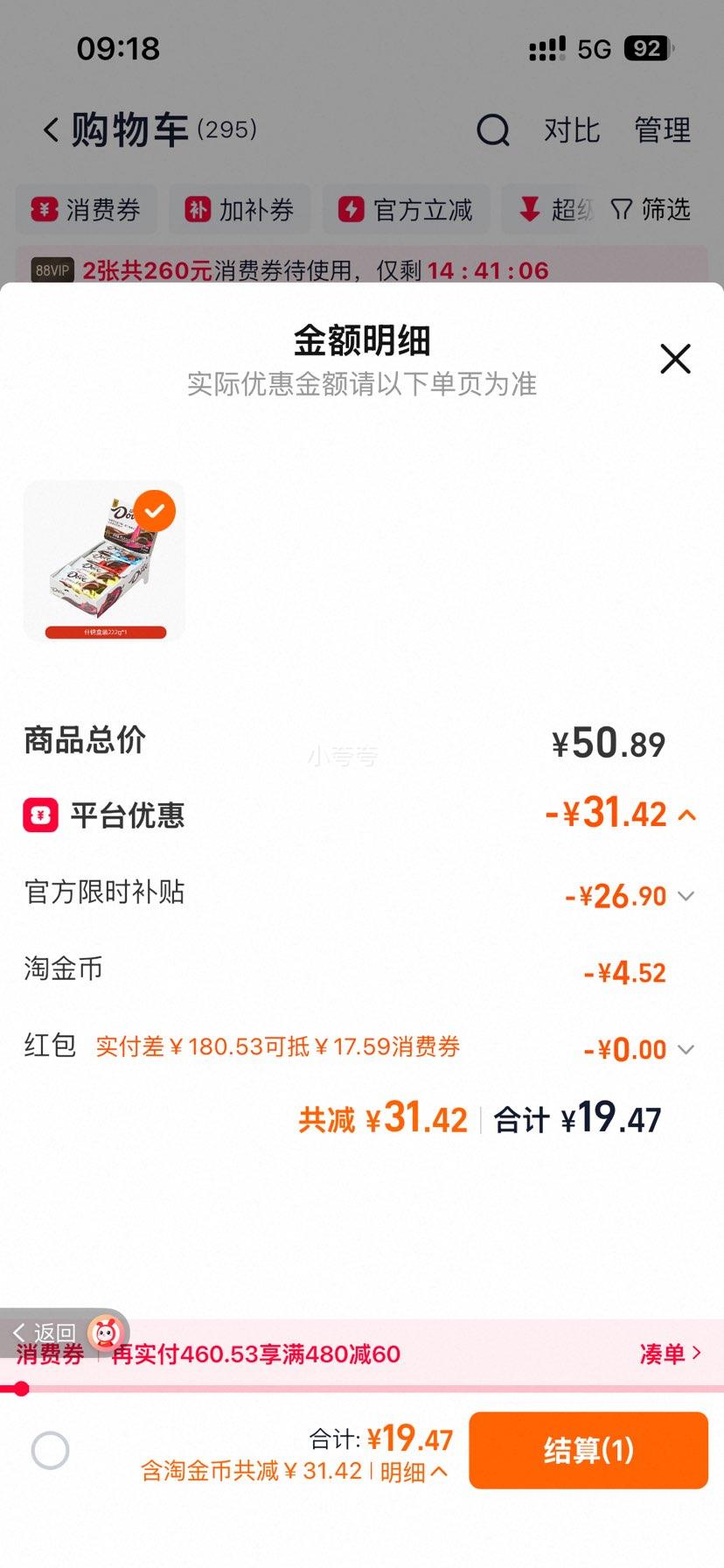Open the 筛选 filter funnel icon
The width and height of the screenshot is (724, 1568).
point(621,210)
